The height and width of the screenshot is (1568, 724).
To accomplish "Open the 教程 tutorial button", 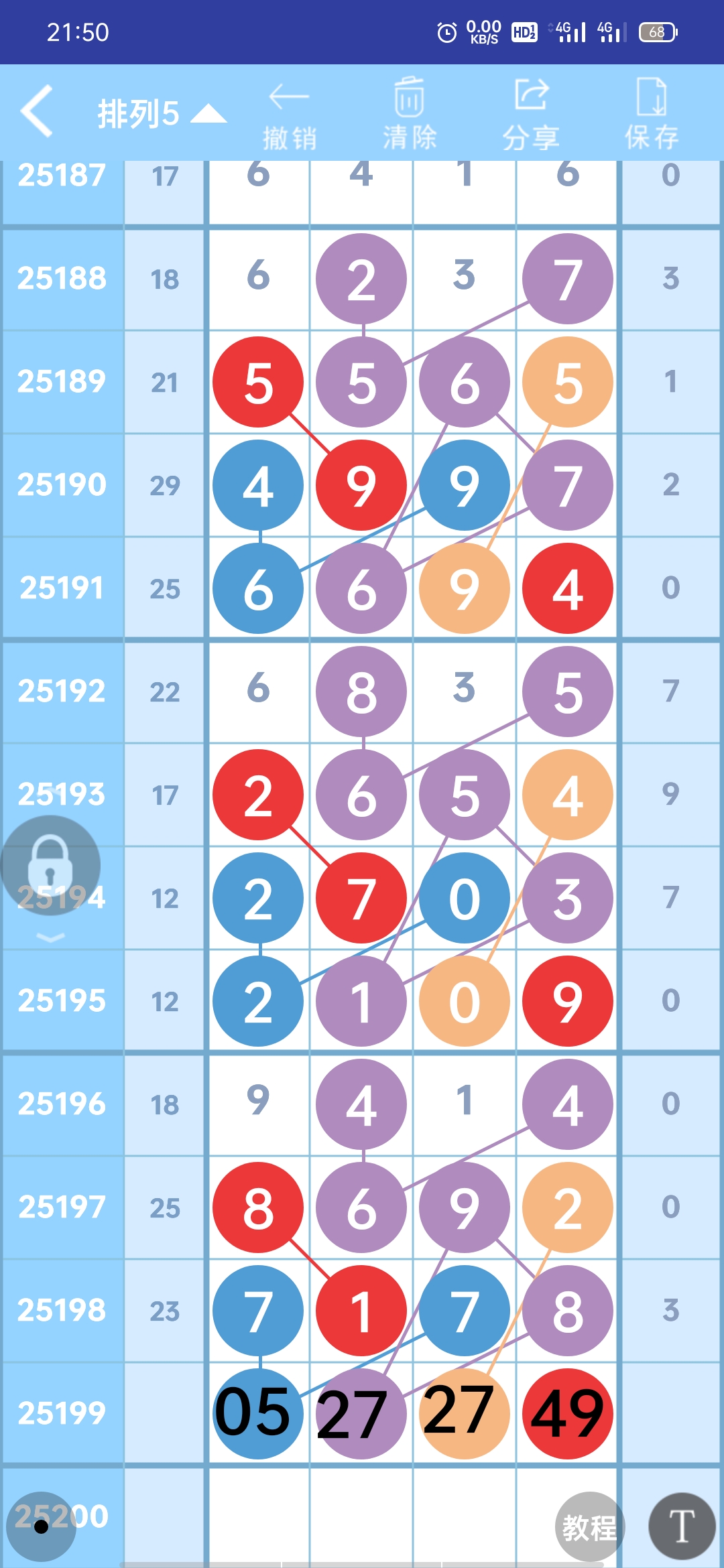I will pos(589,1527).
